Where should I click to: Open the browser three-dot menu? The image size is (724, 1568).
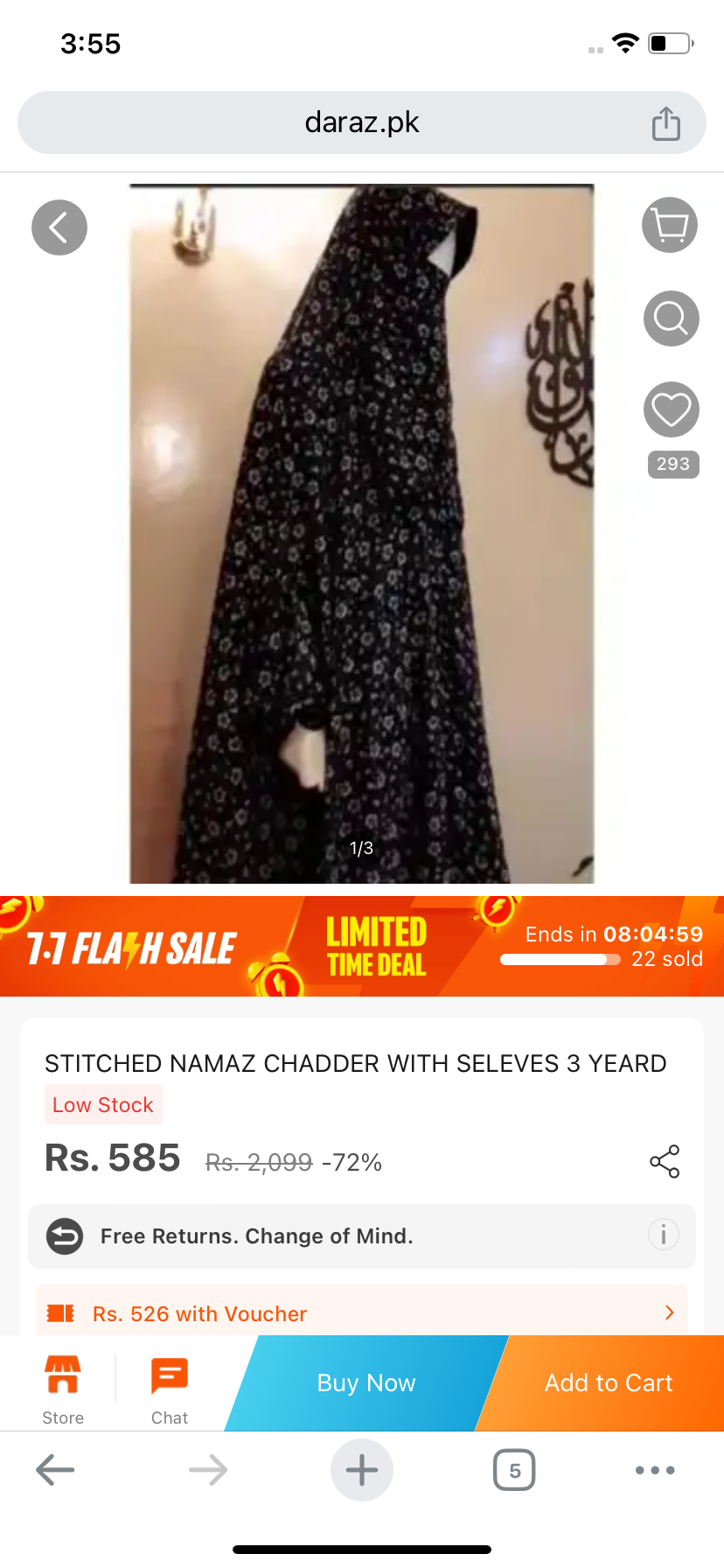[x=655, y=1470]
